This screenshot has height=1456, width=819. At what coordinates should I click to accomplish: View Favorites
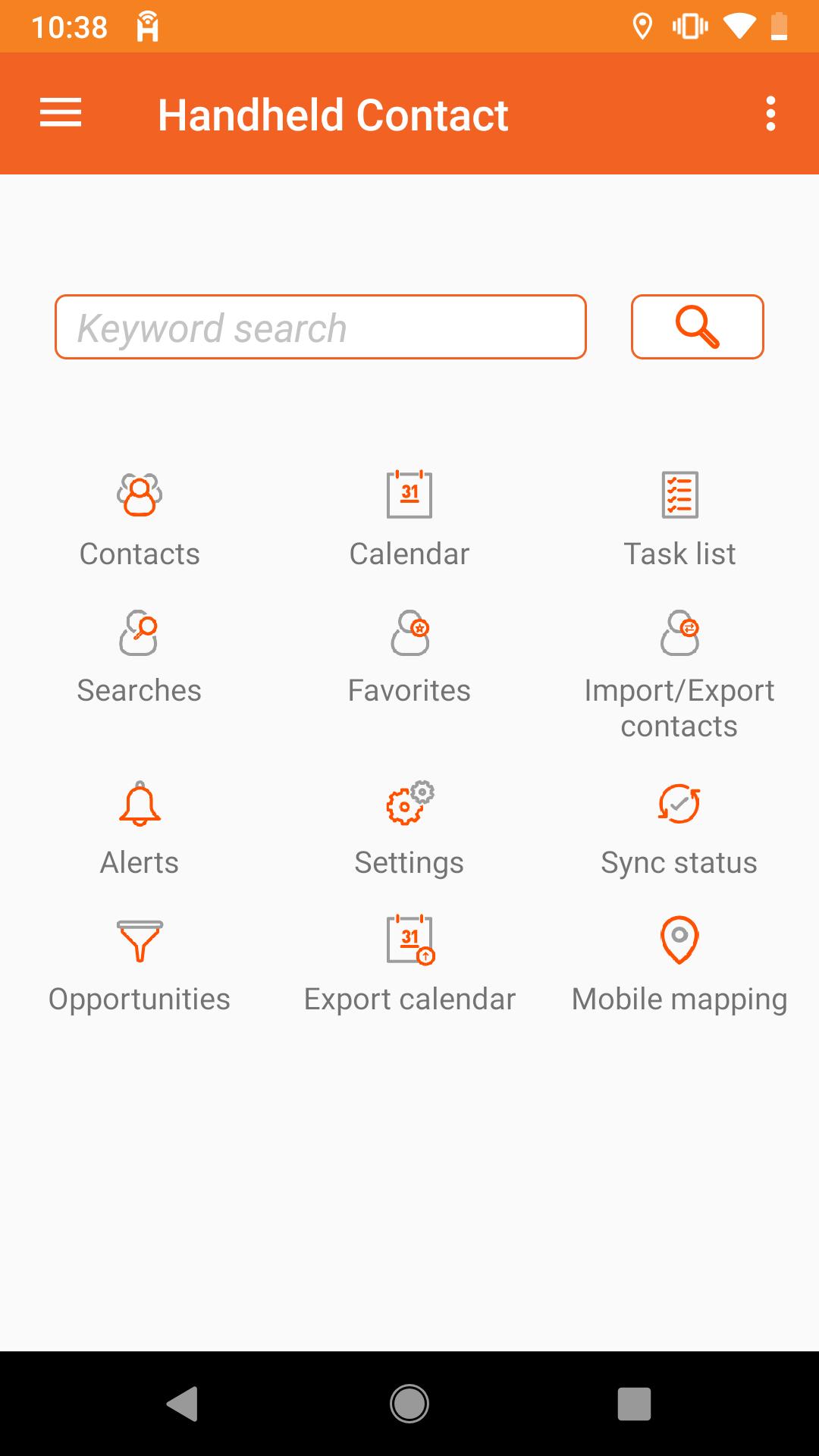tap(409, 657)
